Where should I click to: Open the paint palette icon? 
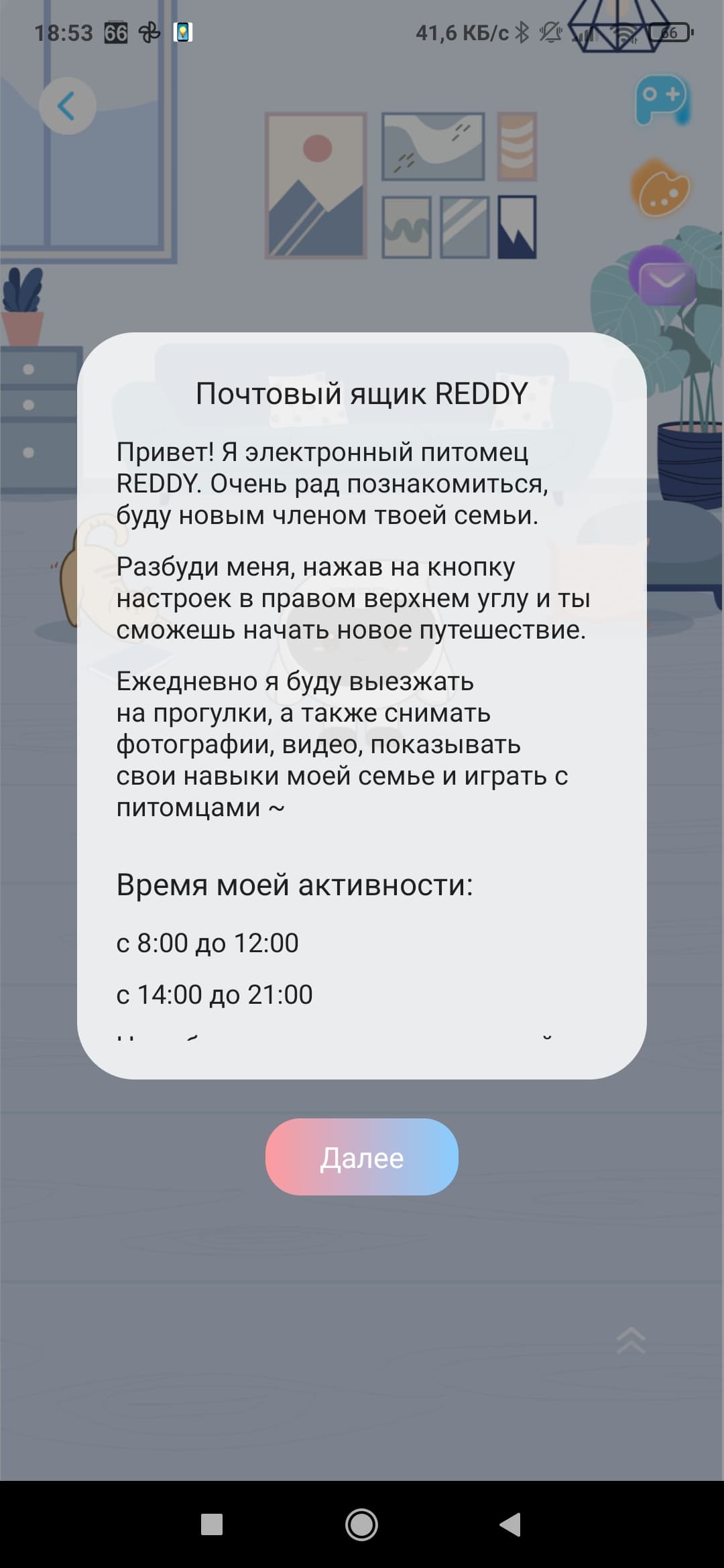(660, 190)
